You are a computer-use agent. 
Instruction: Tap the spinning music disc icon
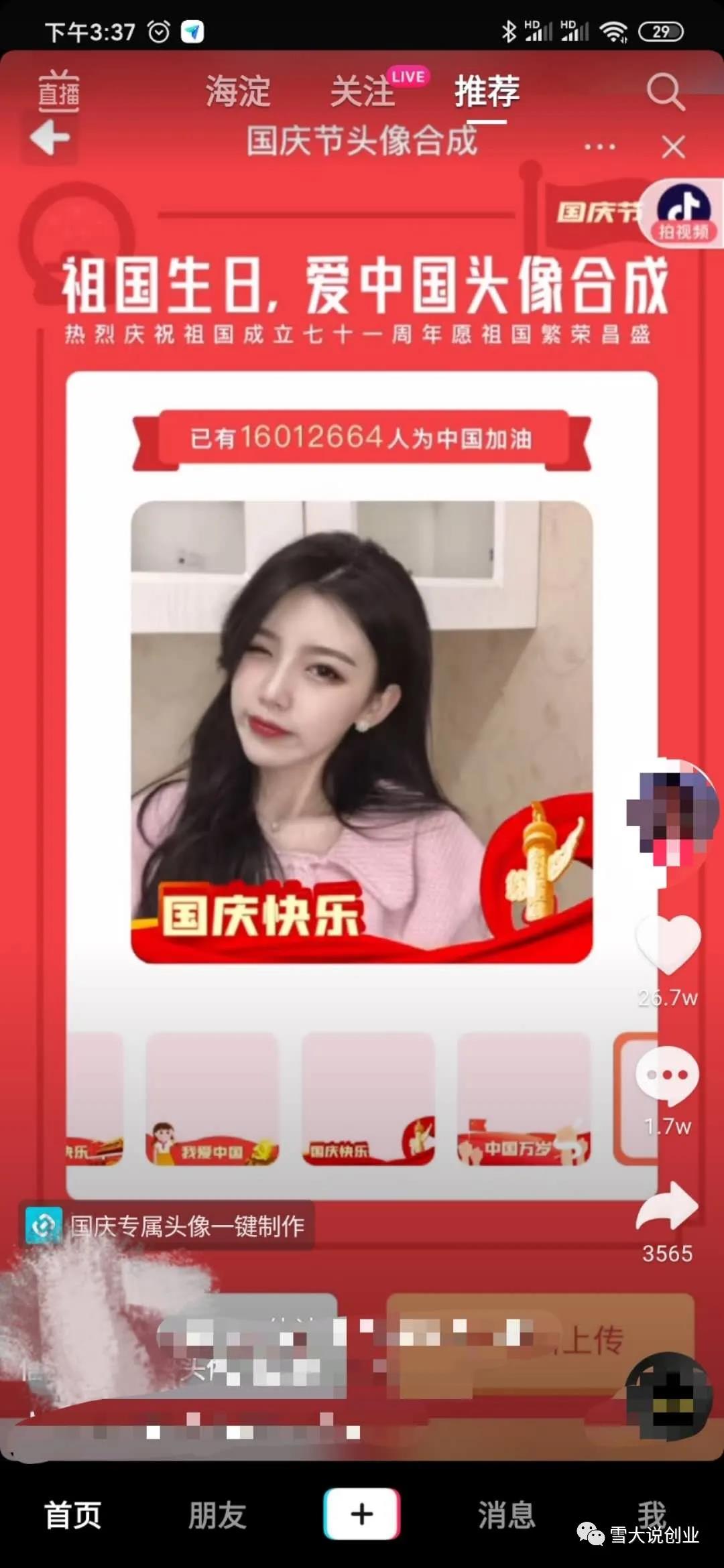click(x=668, y=1396)
